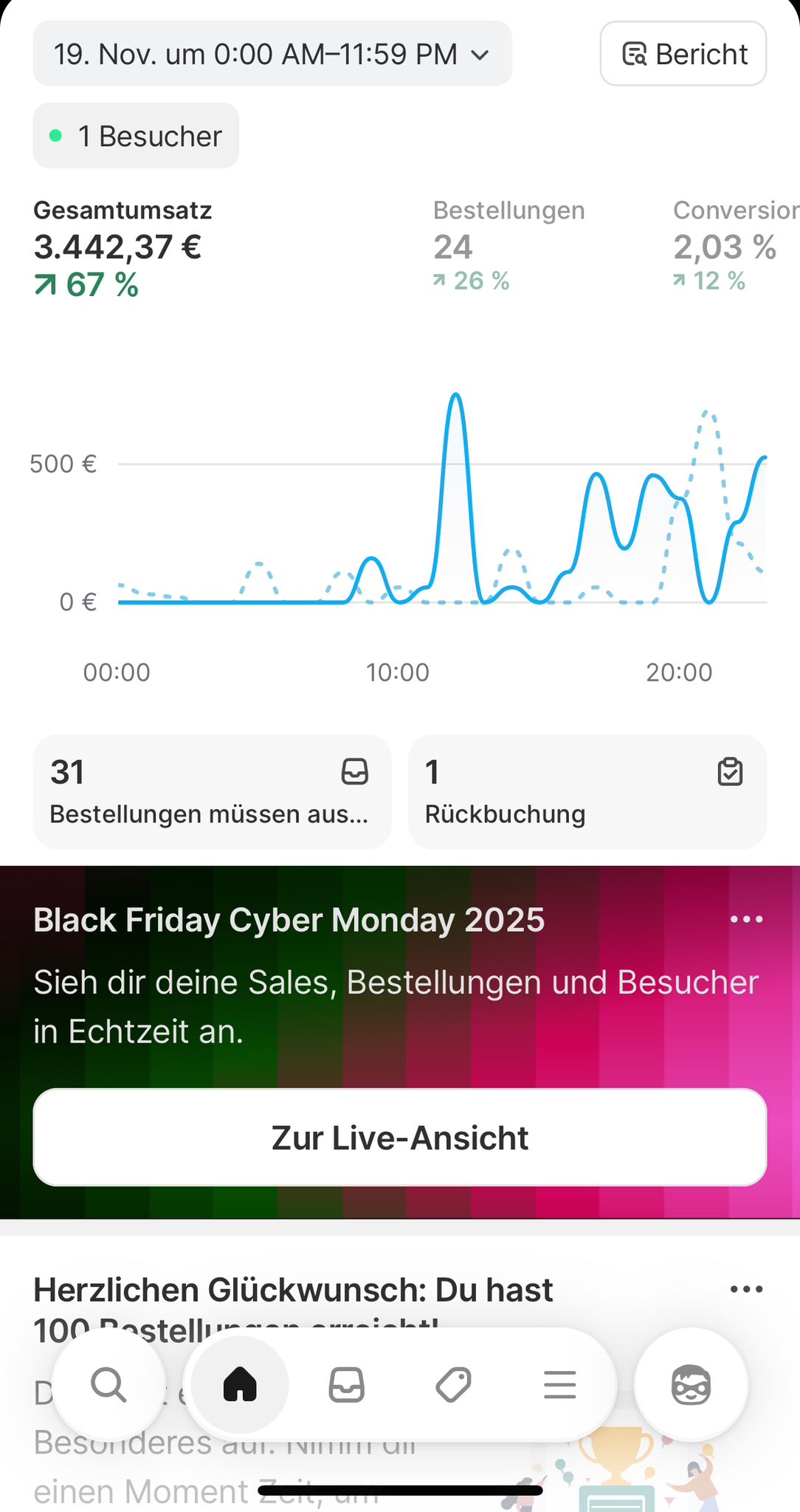Open the hamburger menu tab
The height and width of the screenshot is (1512, 800).
[559, 1385]
